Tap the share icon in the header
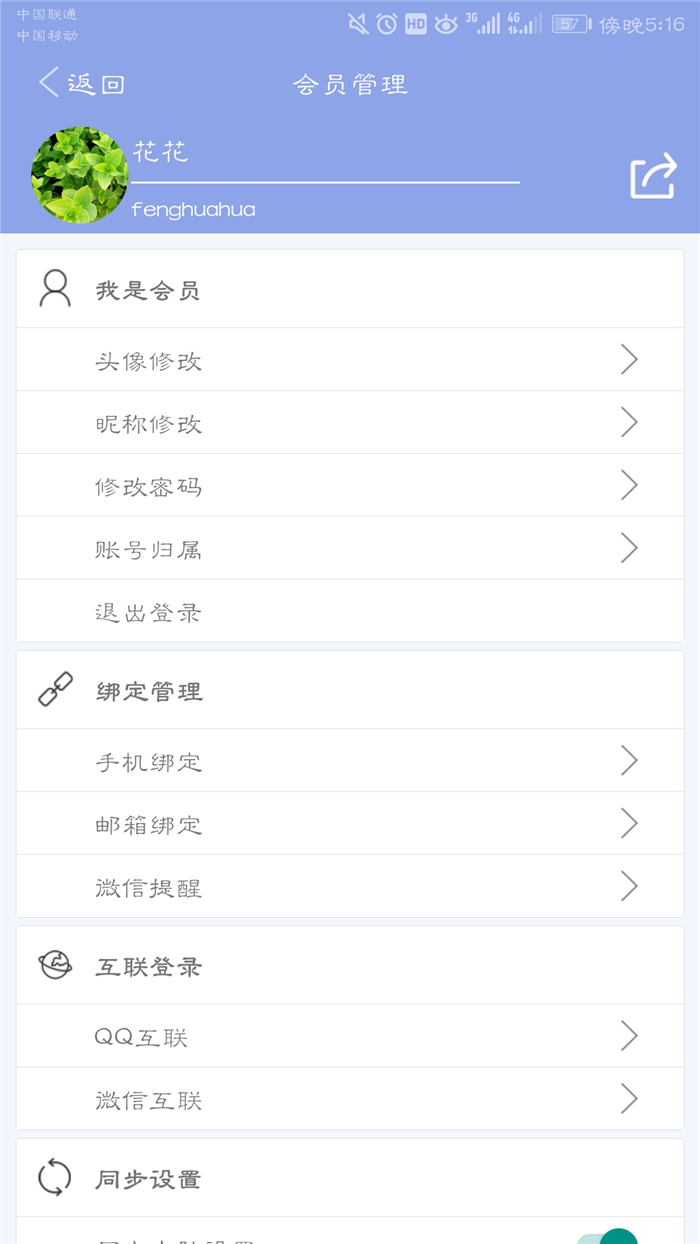The width and height of the screenshot is (700, 1244). click(x=654, y=176)
